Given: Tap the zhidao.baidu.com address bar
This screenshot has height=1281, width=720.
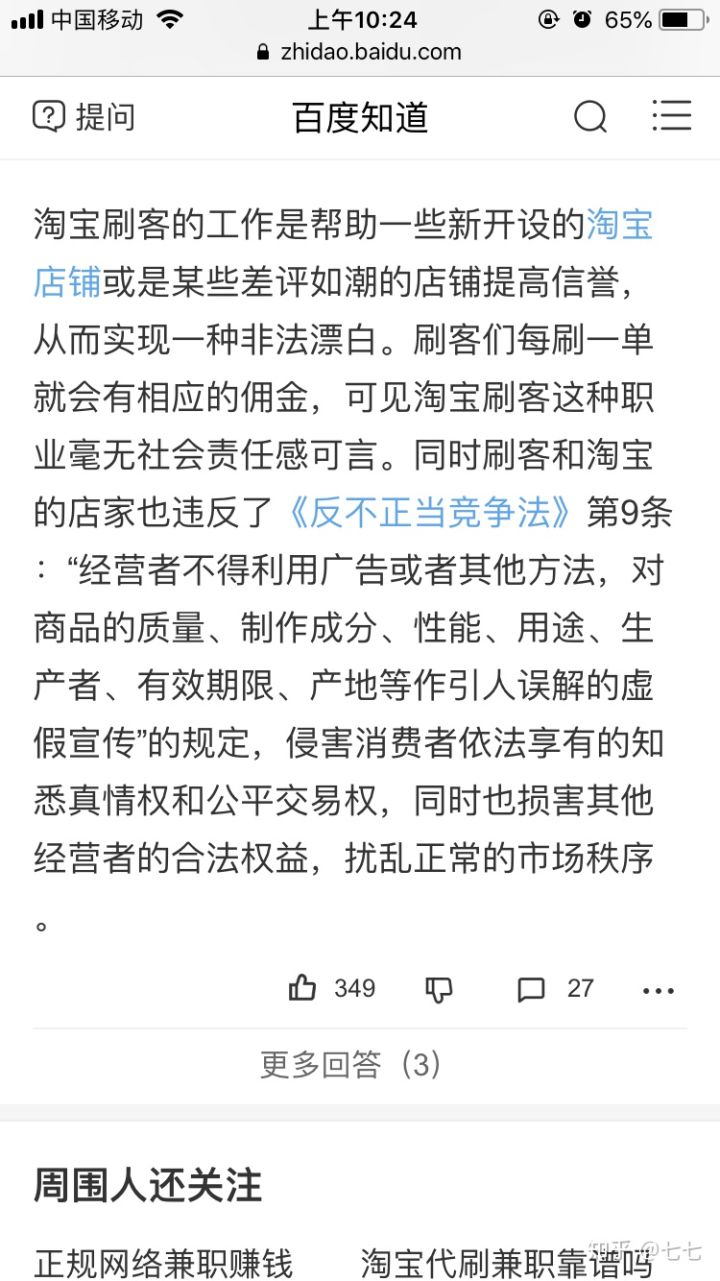Looking at the screenshot, I should 360,52.
